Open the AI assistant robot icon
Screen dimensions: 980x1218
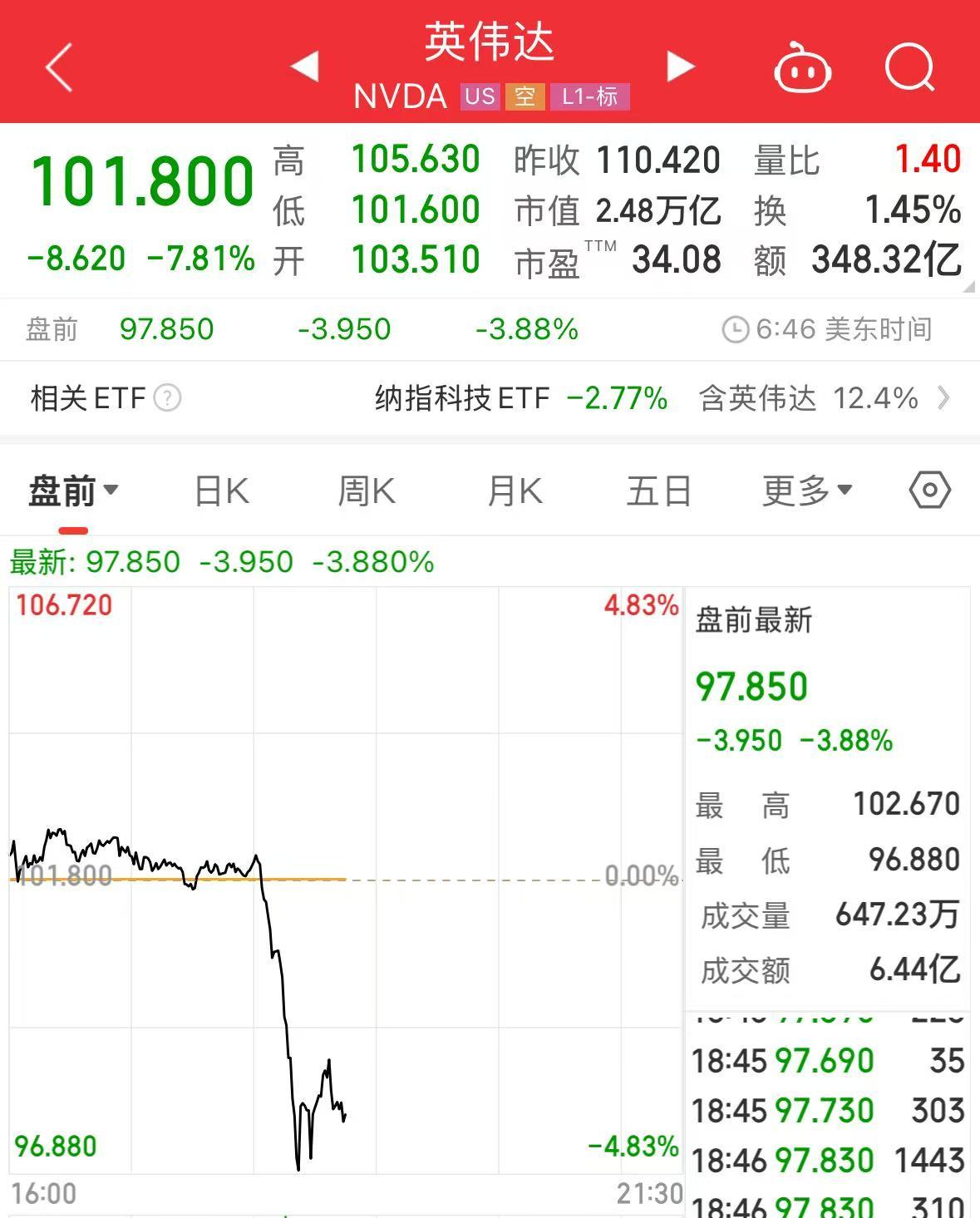(801, 68)
